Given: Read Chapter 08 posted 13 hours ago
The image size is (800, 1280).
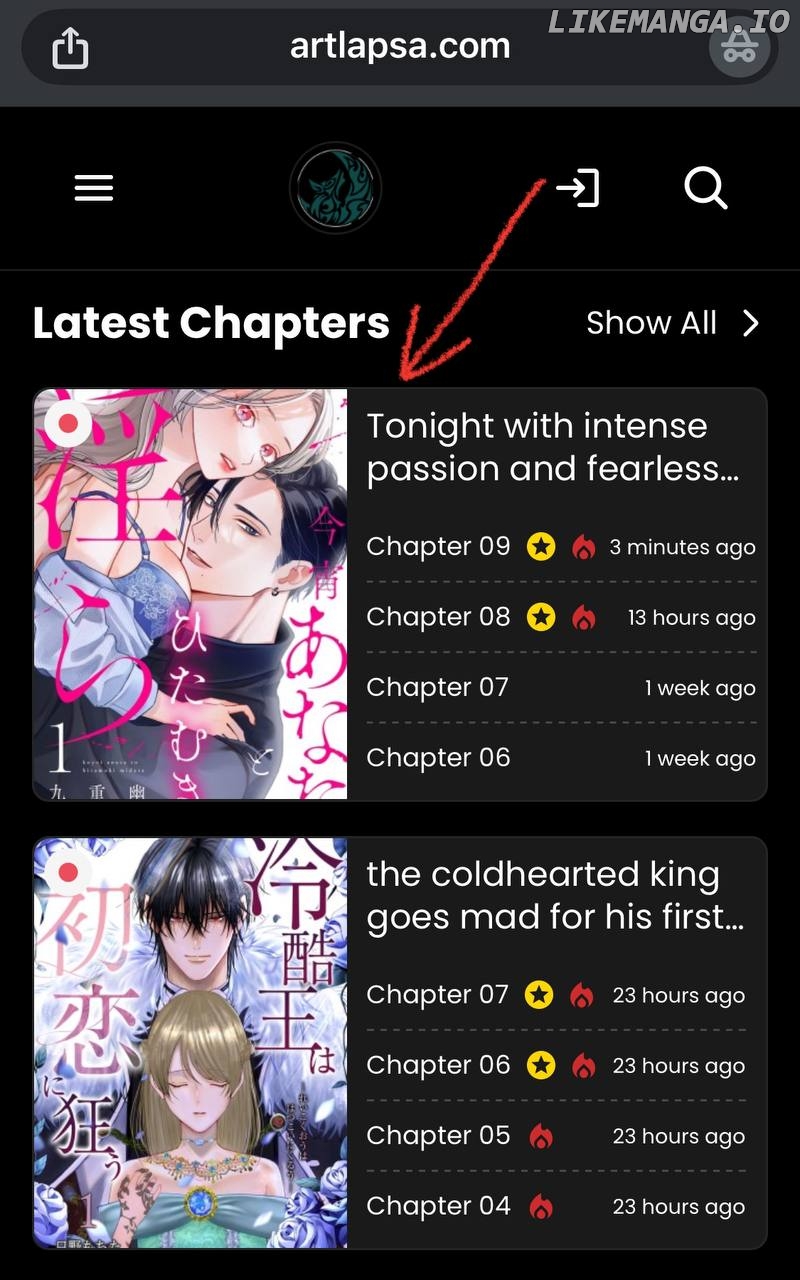Looking at the screenshot, I should (x=438, y=617).
